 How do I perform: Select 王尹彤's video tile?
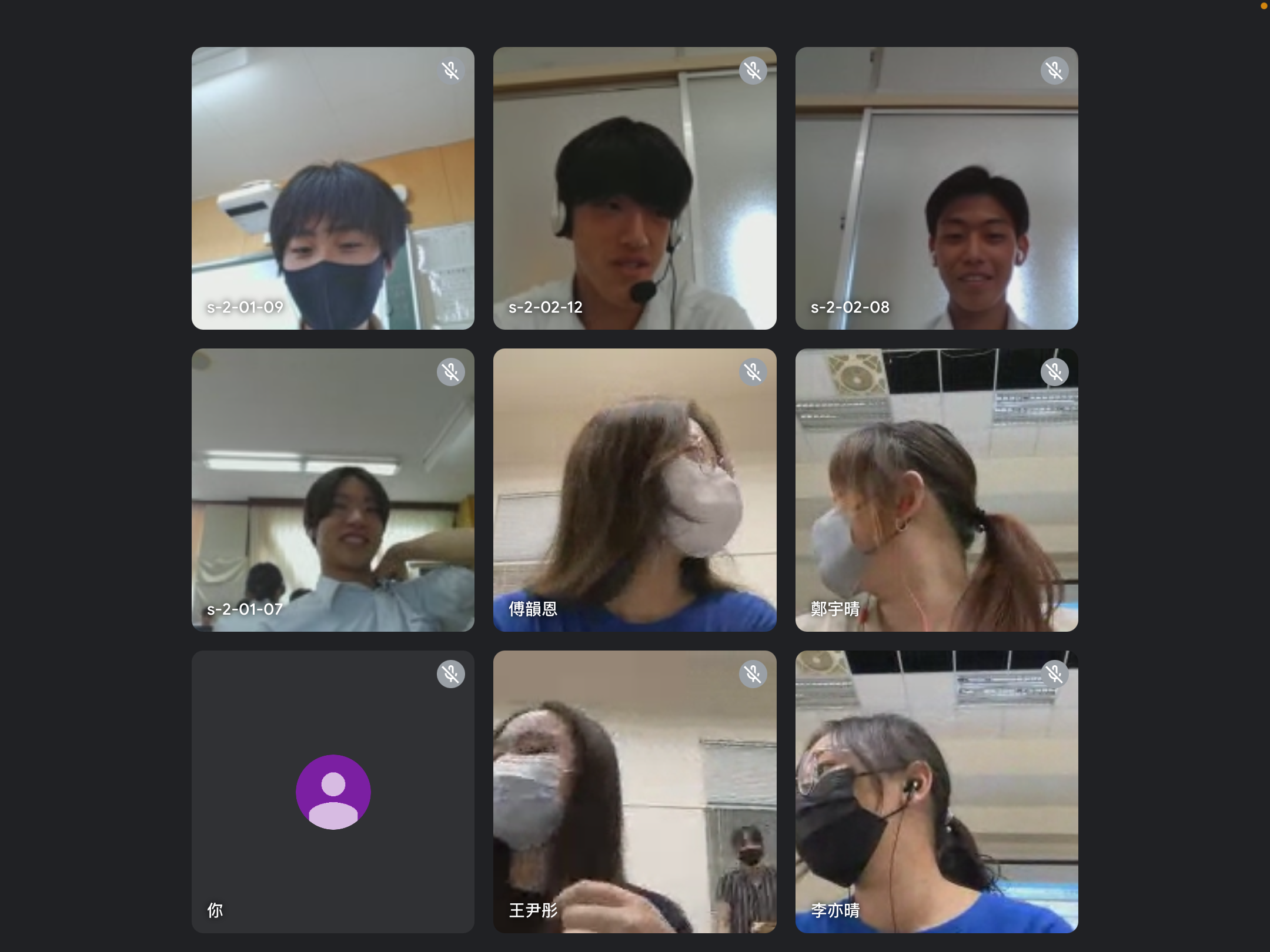[x=634, y=791]
